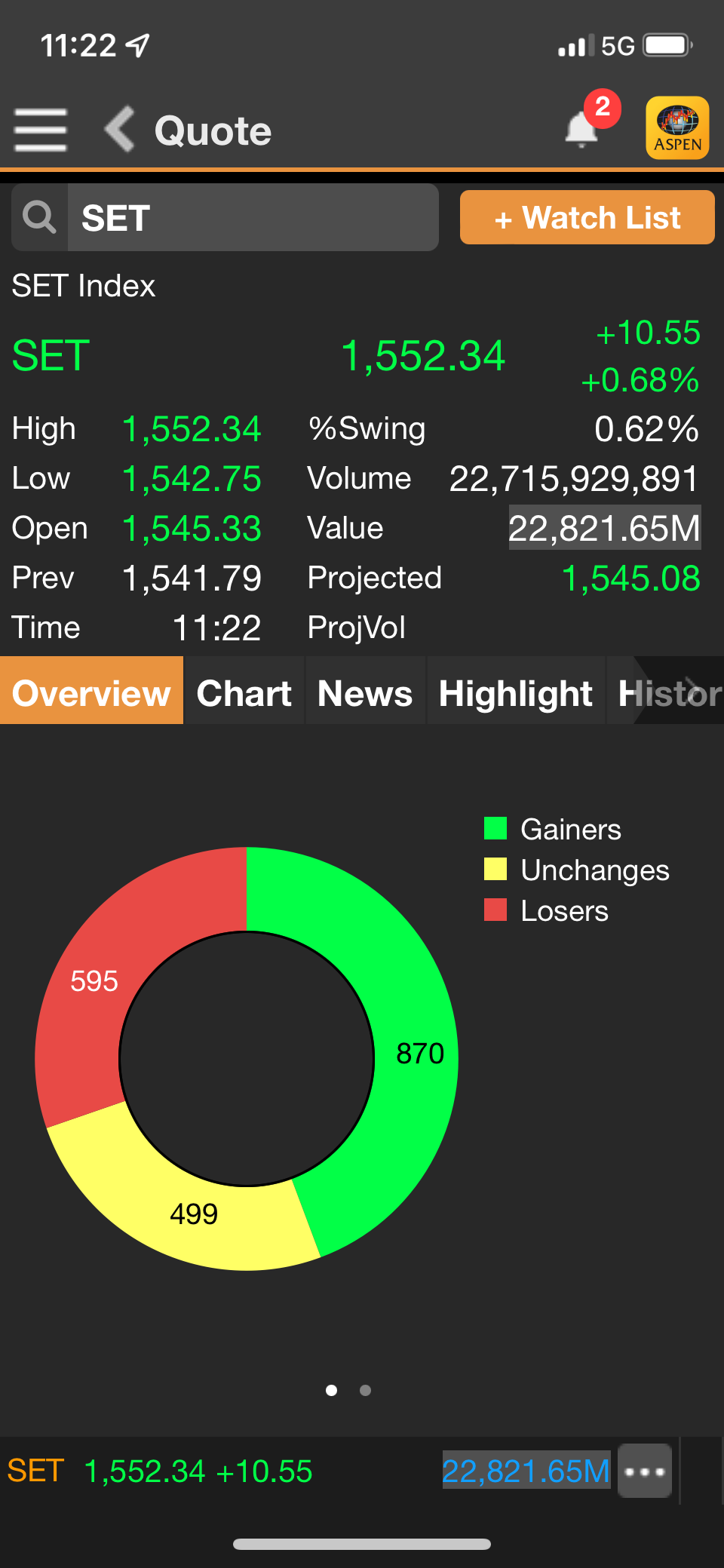
Task: Tap the Aspen logo button
Action: [677, 128]
